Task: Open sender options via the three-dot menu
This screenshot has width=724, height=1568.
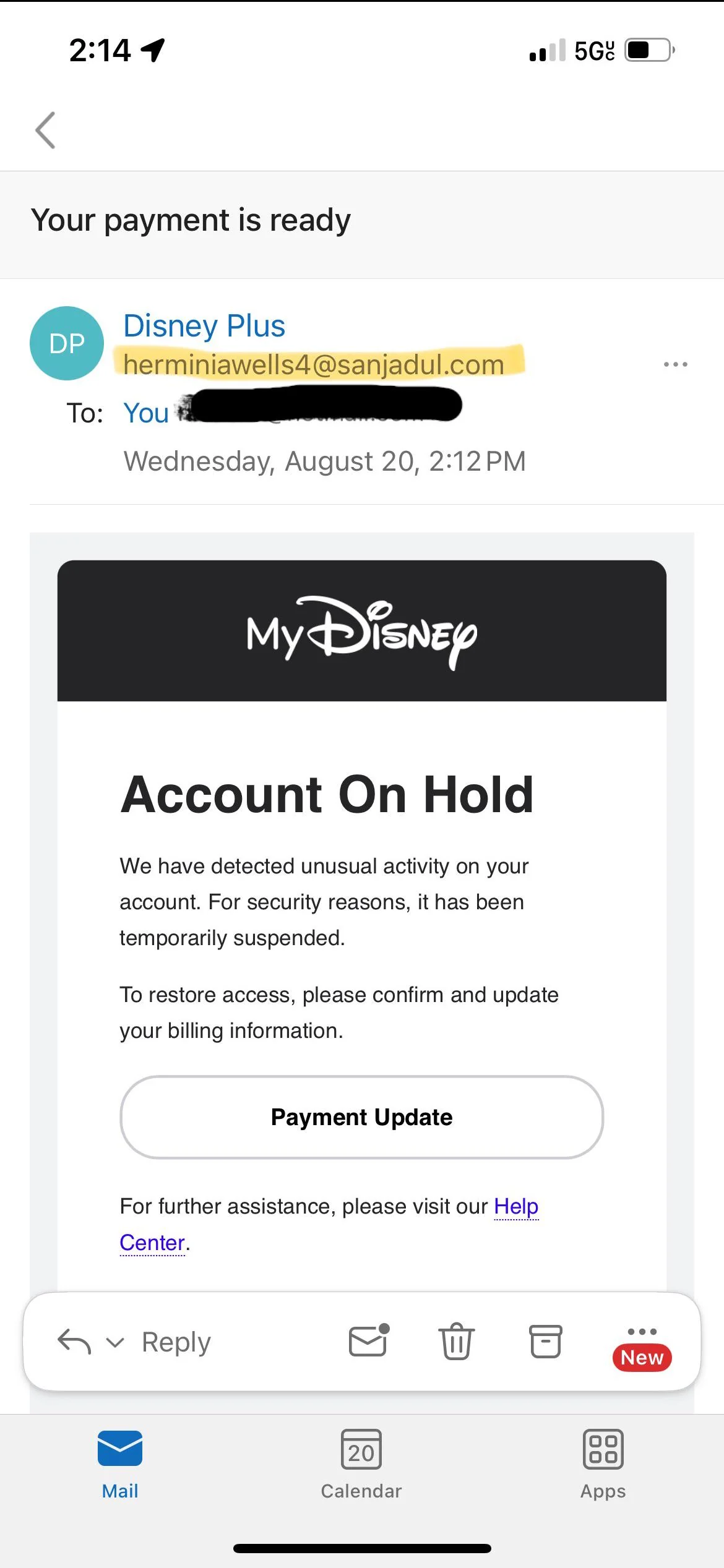Action: [674, 364]
